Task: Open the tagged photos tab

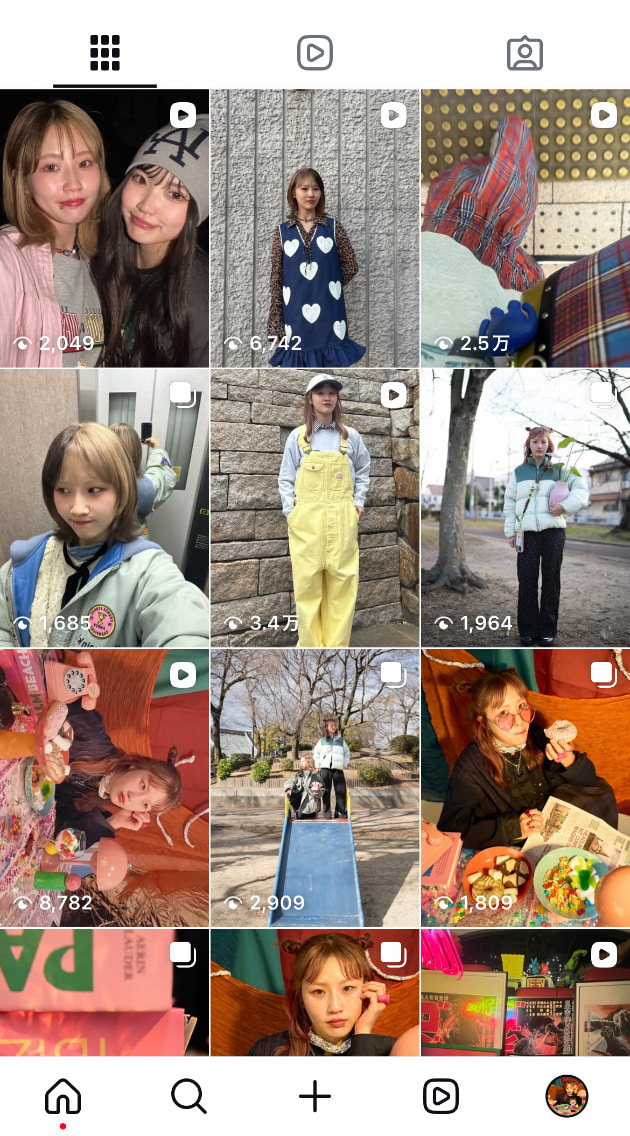Action: click(x=524, y=52)
